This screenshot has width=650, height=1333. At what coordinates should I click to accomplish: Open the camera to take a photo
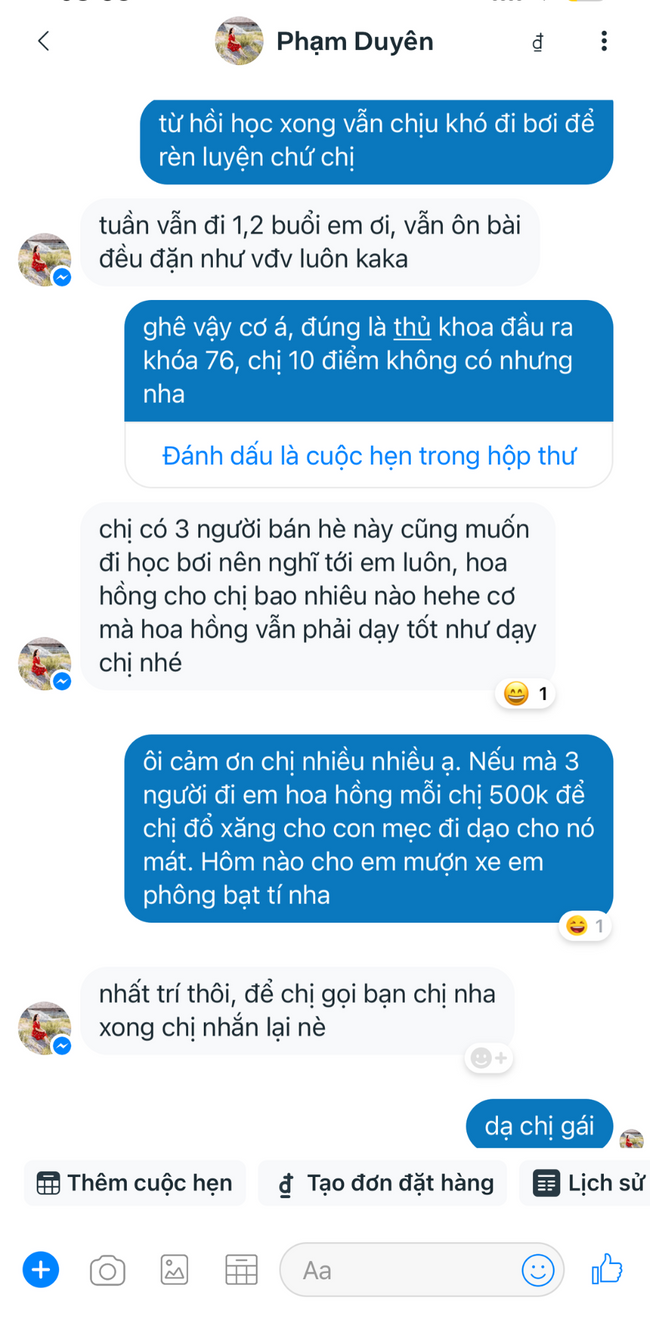107,1270
